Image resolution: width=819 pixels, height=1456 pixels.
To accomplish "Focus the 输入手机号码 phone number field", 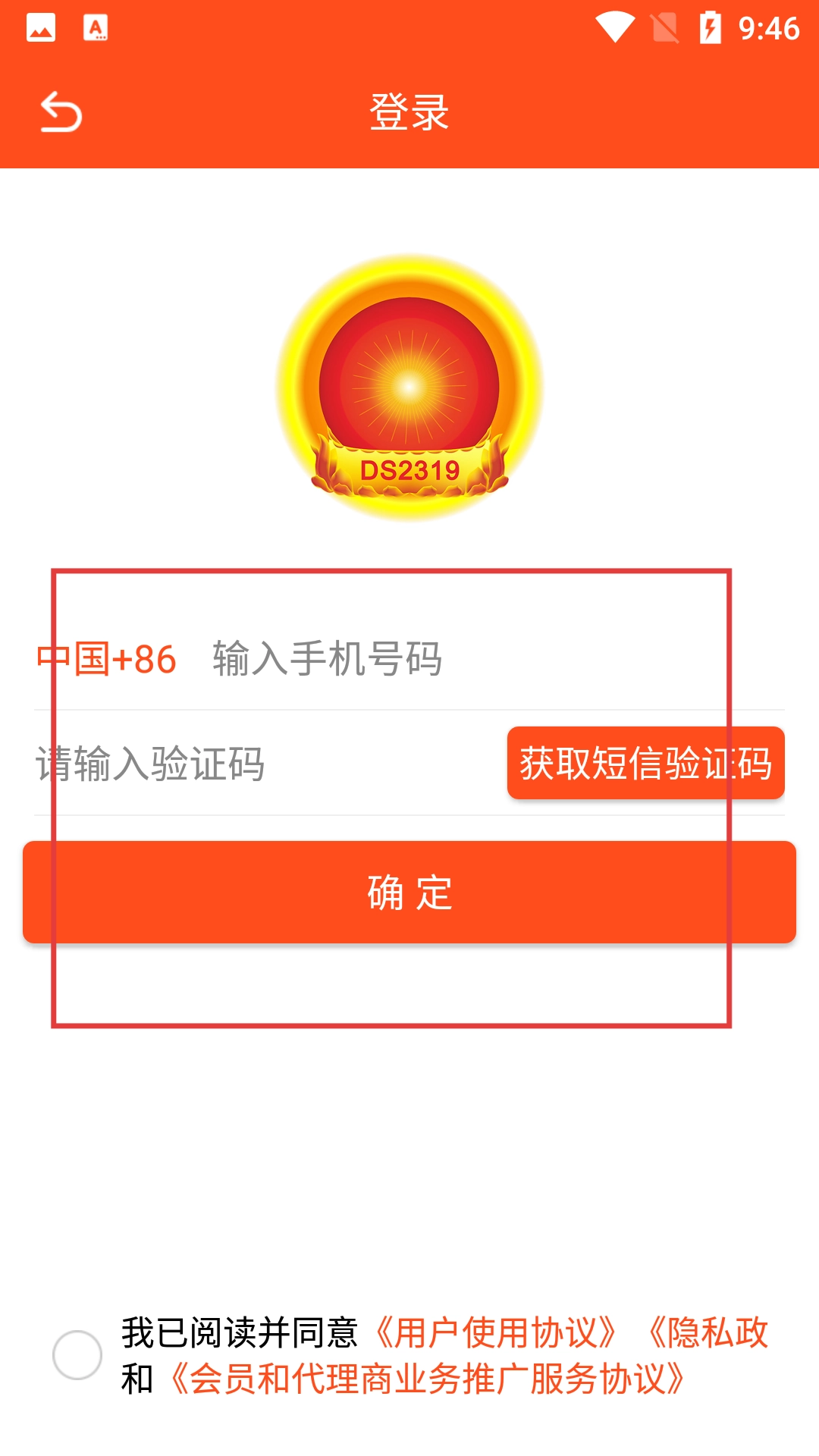I will click(455, 659).
